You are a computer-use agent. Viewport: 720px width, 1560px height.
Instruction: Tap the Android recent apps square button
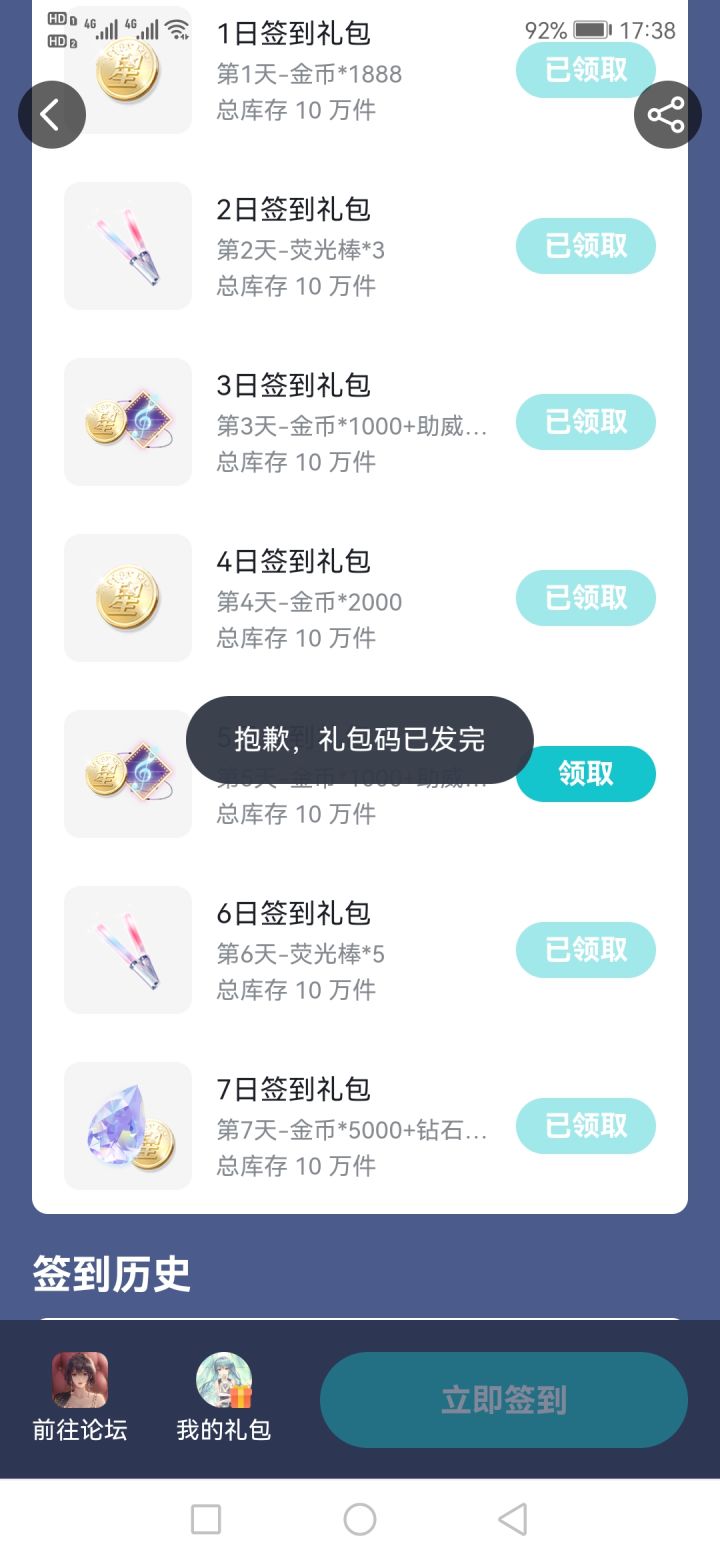pyautogui.click(x=205, y=1518)
